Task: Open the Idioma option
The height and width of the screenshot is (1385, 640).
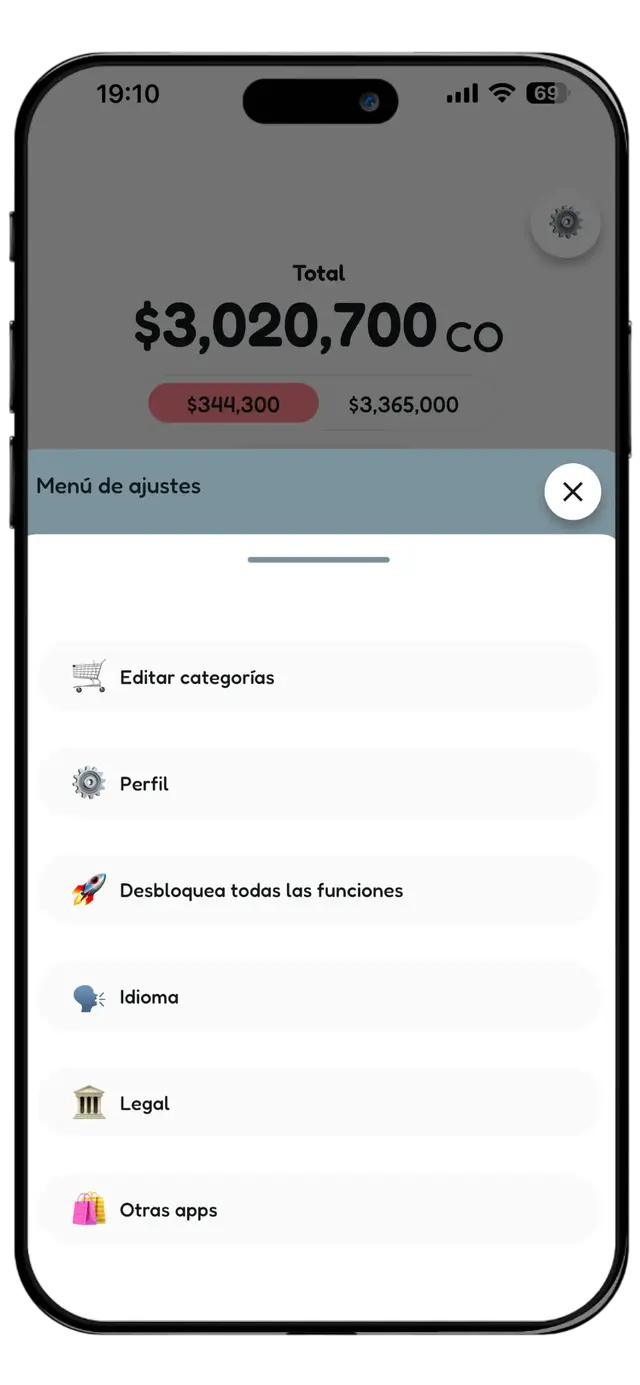Action: coord(318,997)
